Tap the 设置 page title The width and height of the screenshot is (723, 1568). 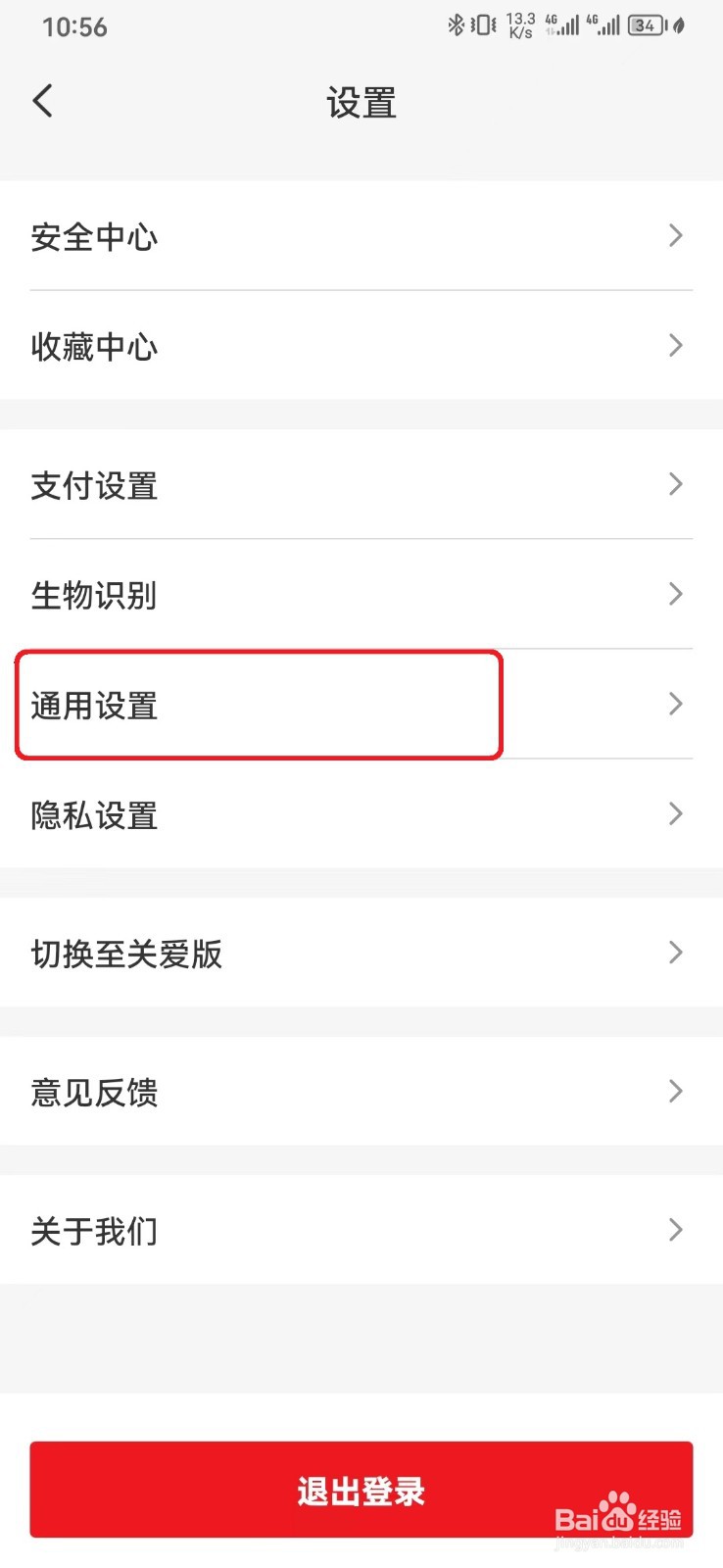click(x=361, y=101)
